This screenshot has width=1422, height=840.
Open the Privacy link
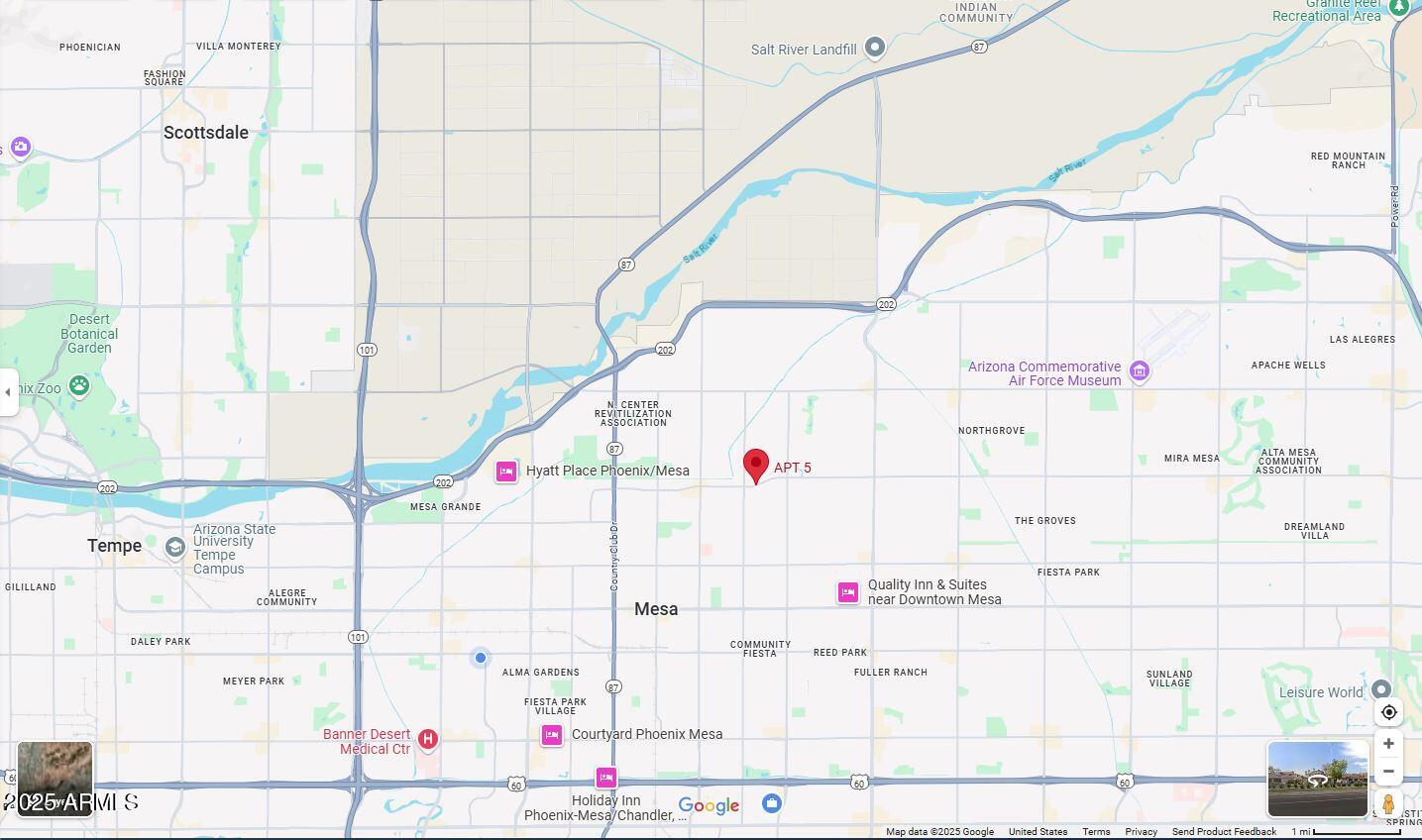[x=1141, y=832]
